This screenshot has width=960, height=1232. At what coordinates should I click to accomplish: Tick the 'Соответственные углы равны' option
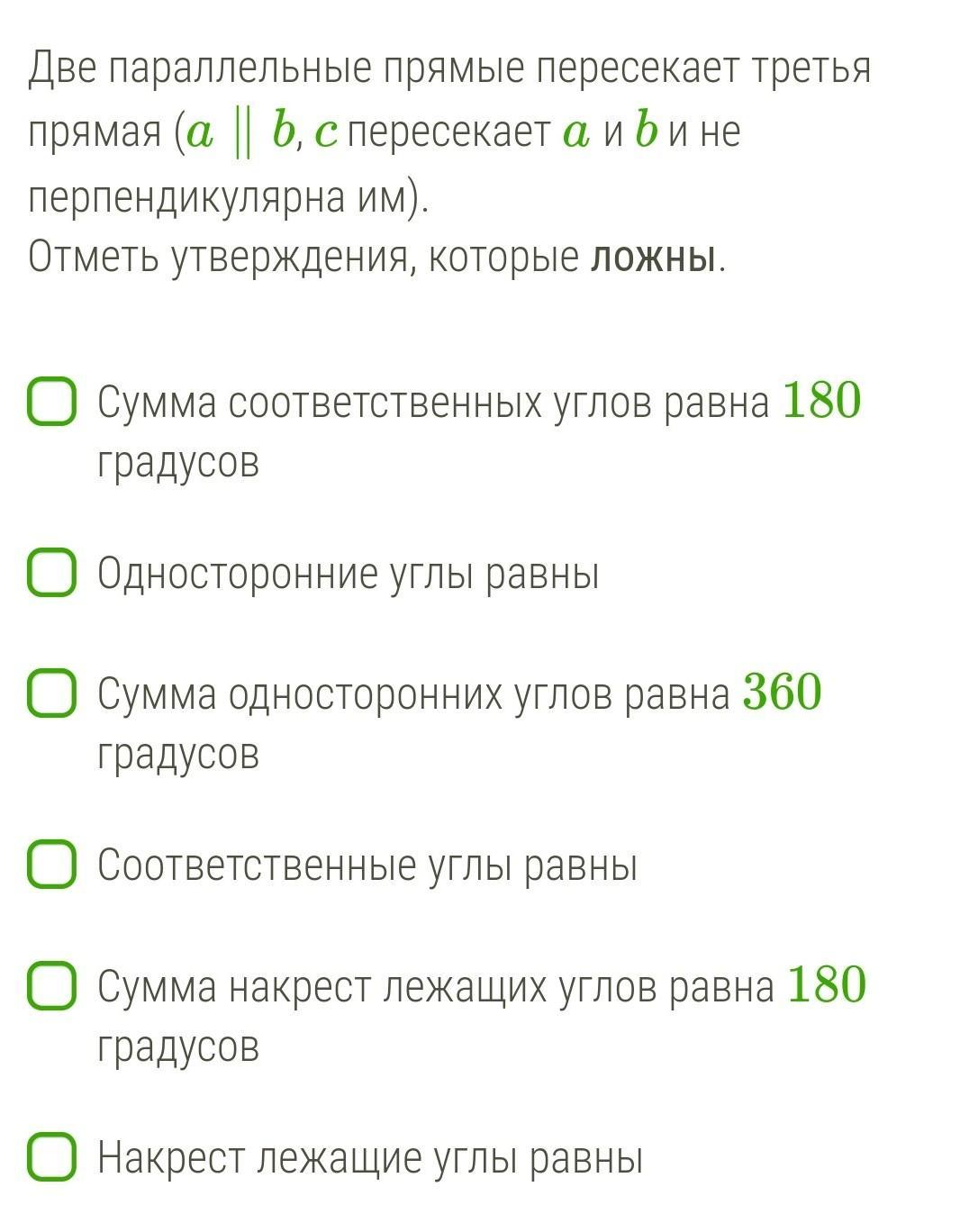tap(51, 865)
